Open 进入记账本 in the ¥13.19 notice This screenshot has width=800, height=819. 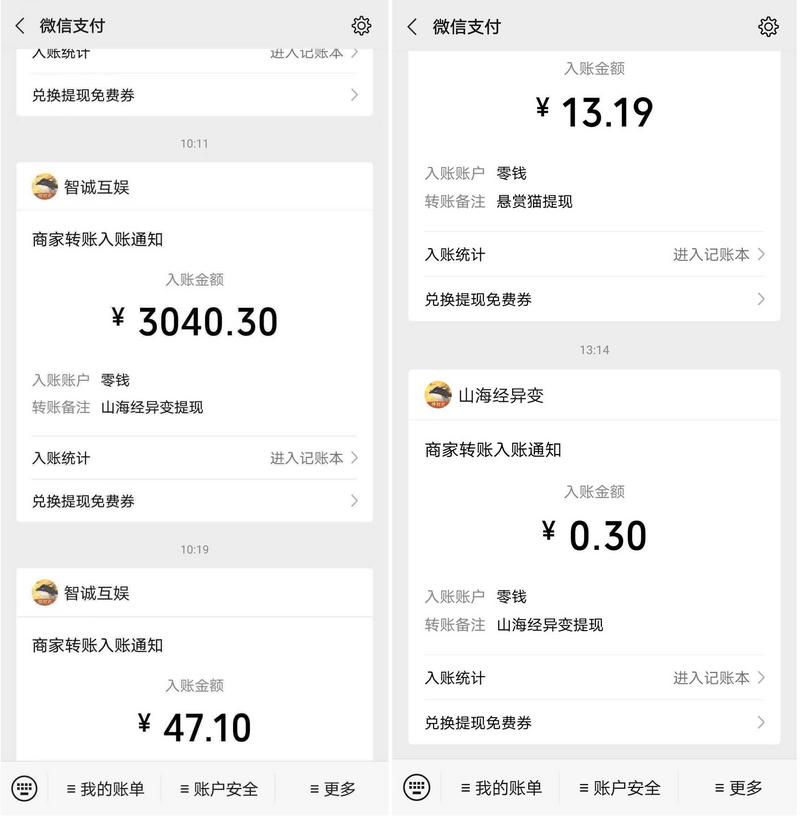click(x=712, y=255)
